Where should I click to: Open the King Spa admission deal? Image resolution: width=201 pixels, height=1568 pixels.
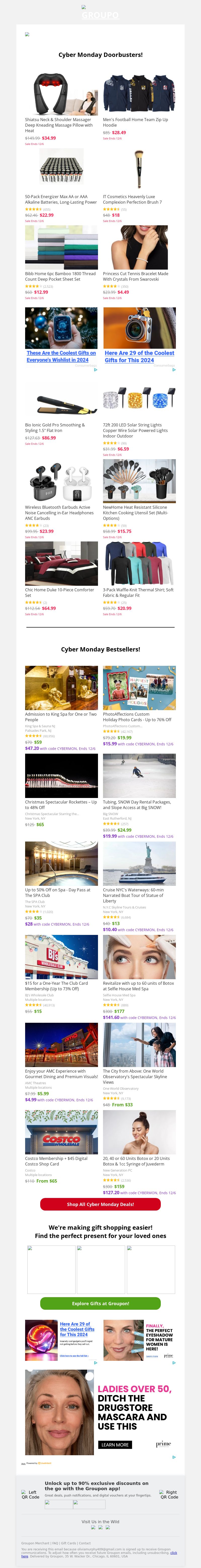[61, 687]
